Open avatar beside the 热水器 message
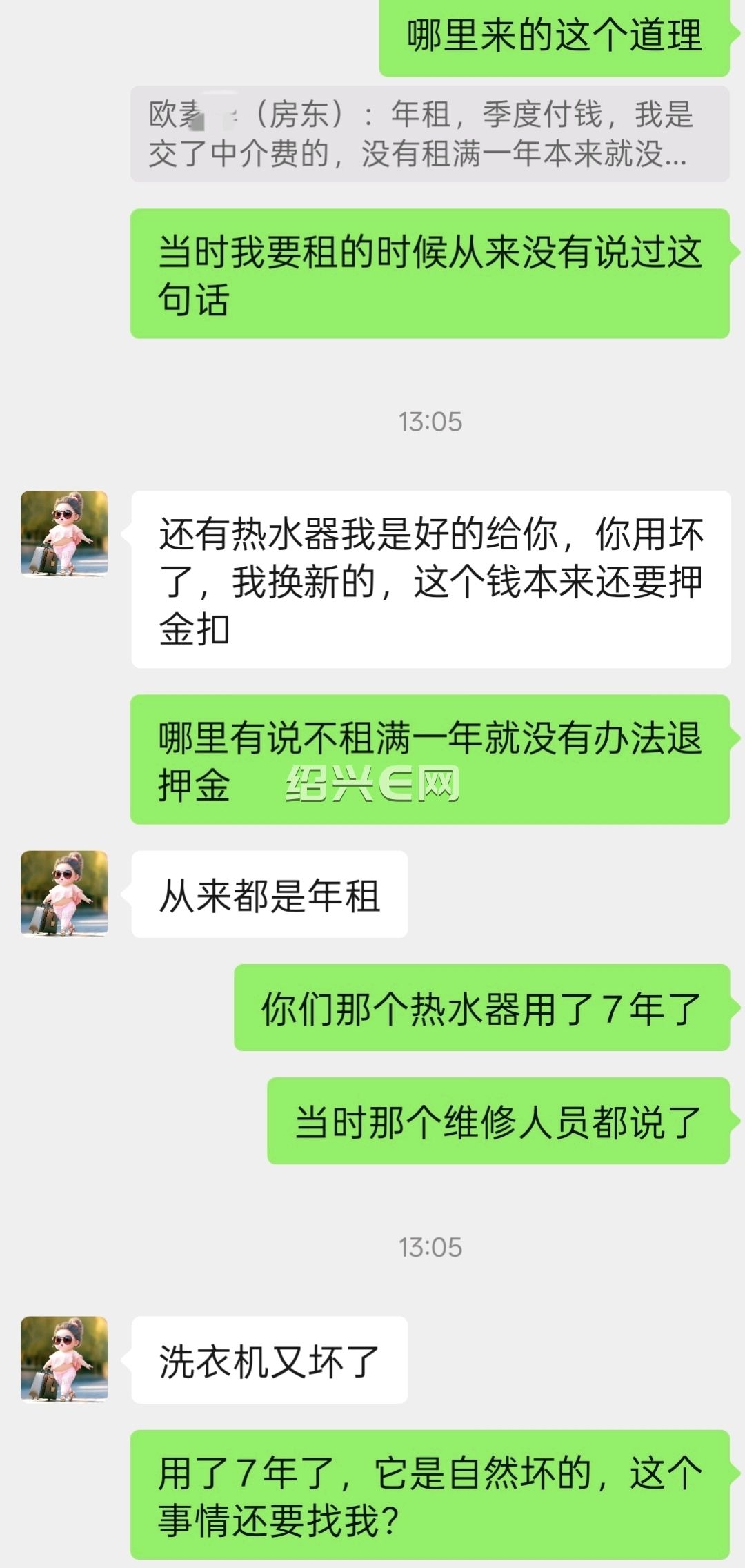This screenshot has width=745, height=1568. coord(64,533)
